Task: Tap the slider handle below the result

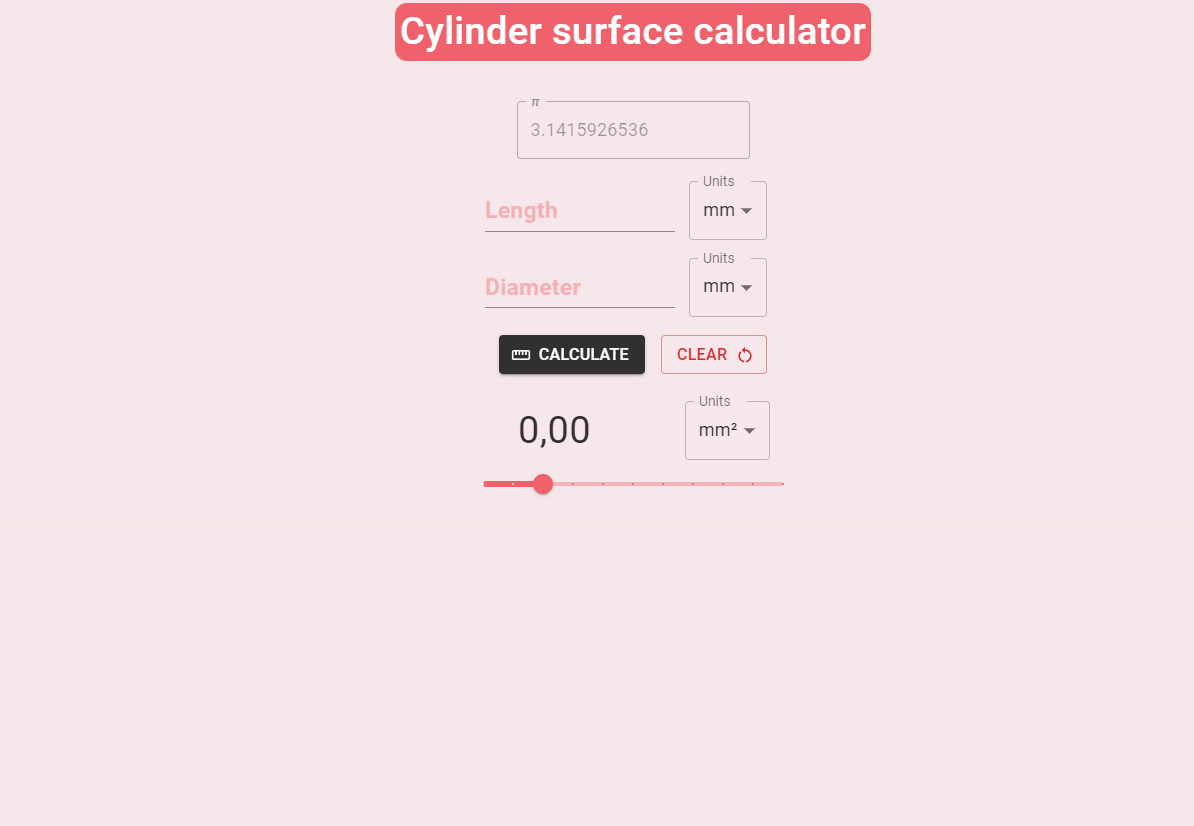Action: coord(543,484)
